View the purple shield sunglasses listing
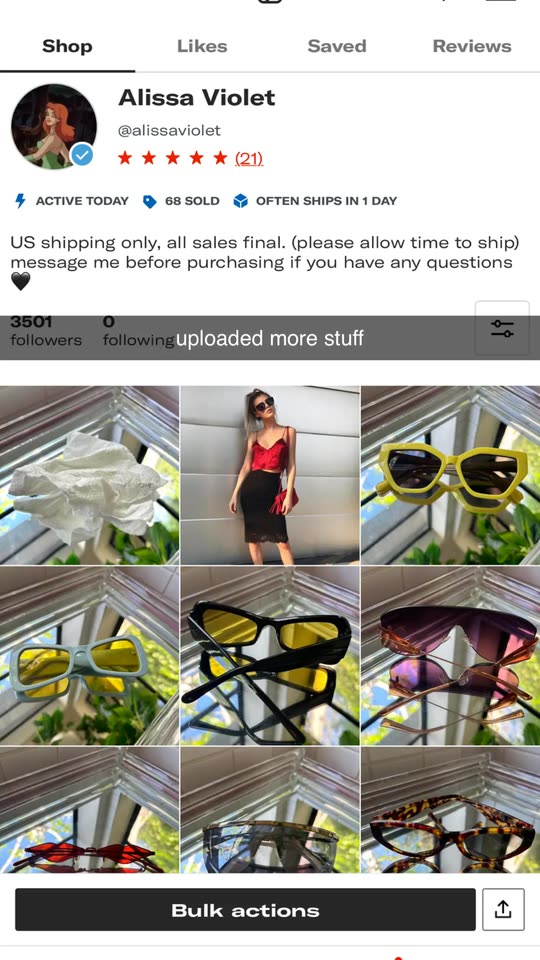 pos(451,656)
